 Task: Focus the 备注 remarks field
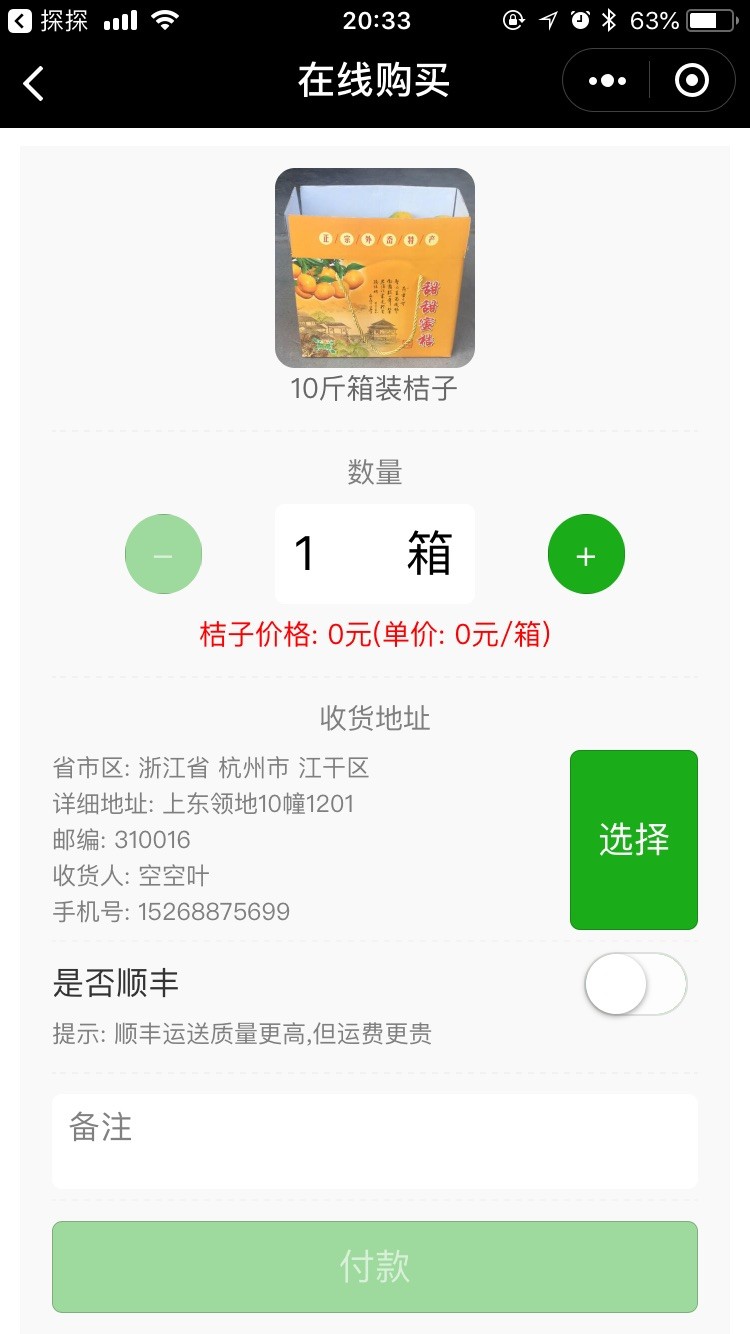tap(375, 1141)
